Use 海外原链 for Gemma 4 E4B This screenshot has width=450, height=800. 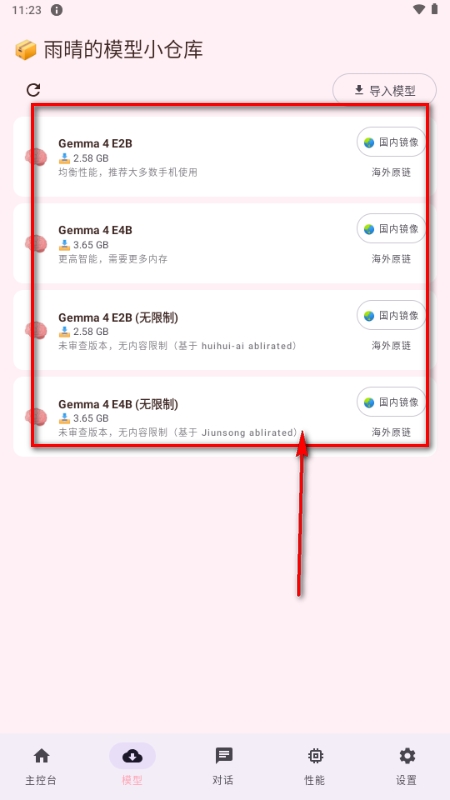tap(391, 259)
